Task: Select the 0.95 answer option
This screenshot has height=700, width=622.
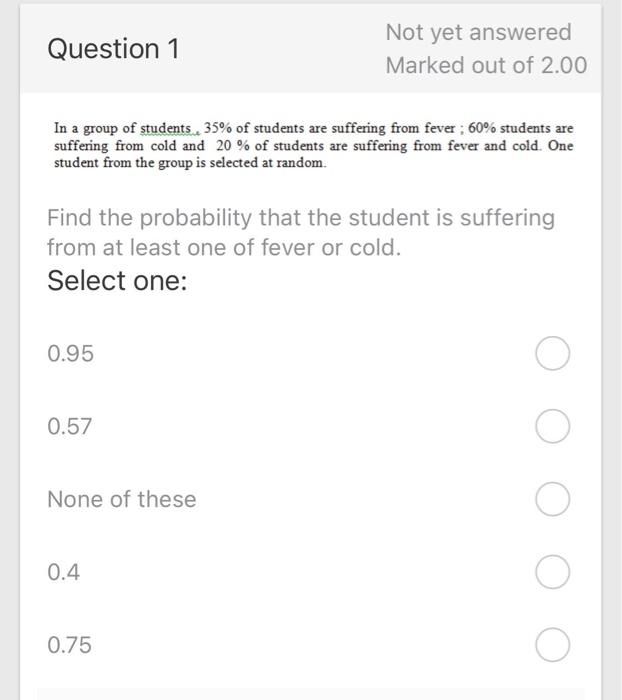Action: pos(552,354)
